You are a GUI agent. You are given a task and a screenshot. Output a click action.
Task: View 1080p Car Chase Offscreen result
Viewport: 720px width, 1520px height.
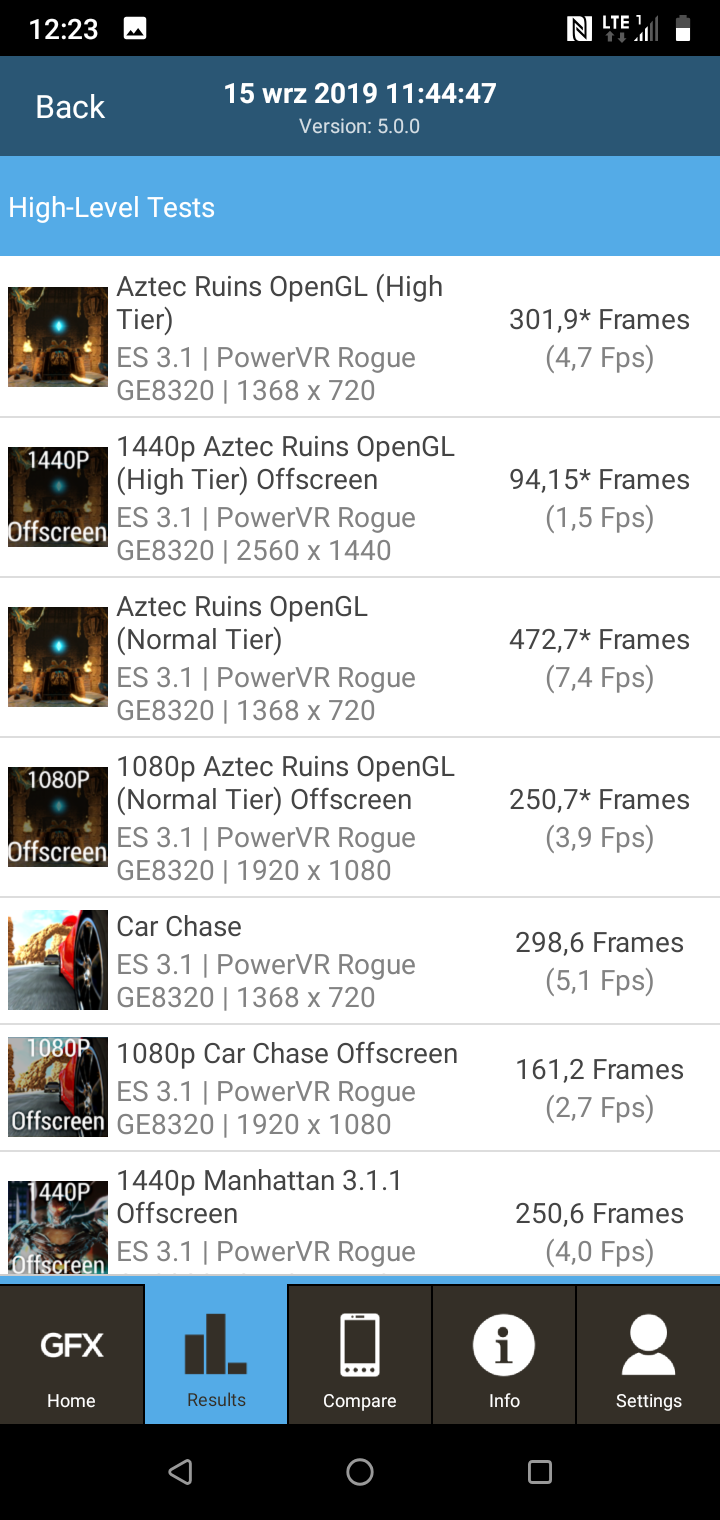[x=360, y=1088]
